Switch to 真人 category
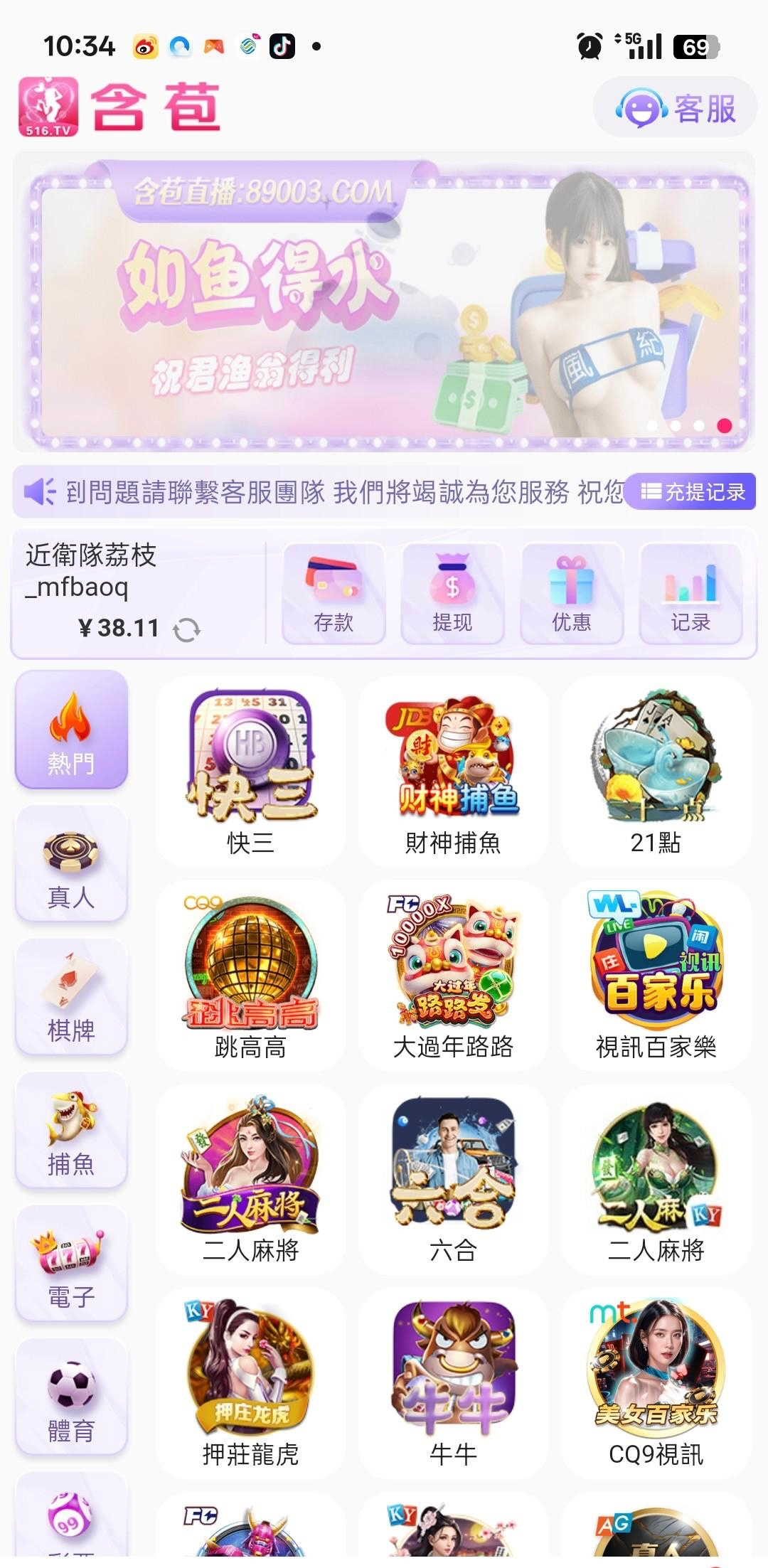The height and width of the screenshot is (1568, 768). pos(71,864)
